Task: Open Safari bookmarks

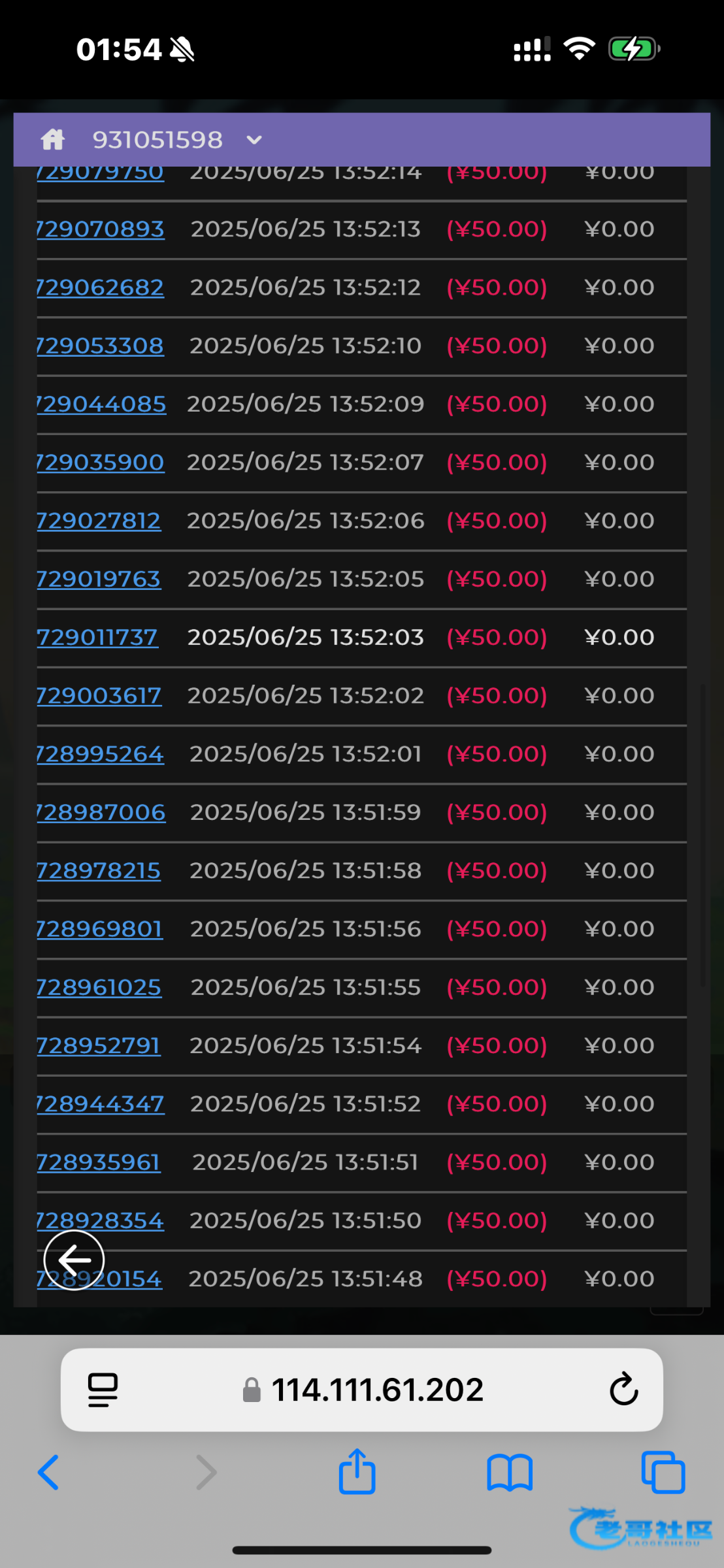Action: click(x=510, y=1473)
